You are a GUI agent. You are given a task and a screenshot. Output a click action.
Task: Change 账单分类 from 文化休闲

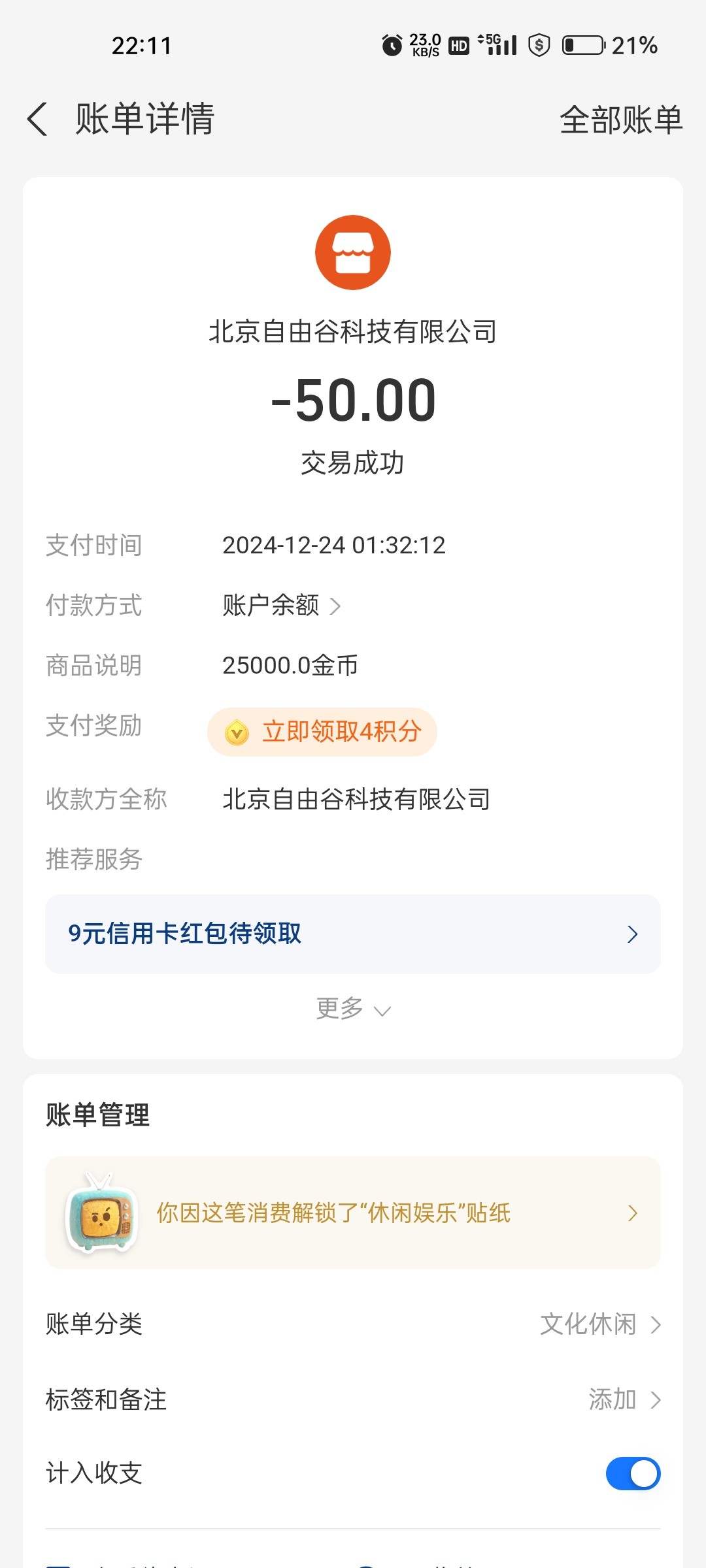pyautogui.click(x=599, y=1324)
